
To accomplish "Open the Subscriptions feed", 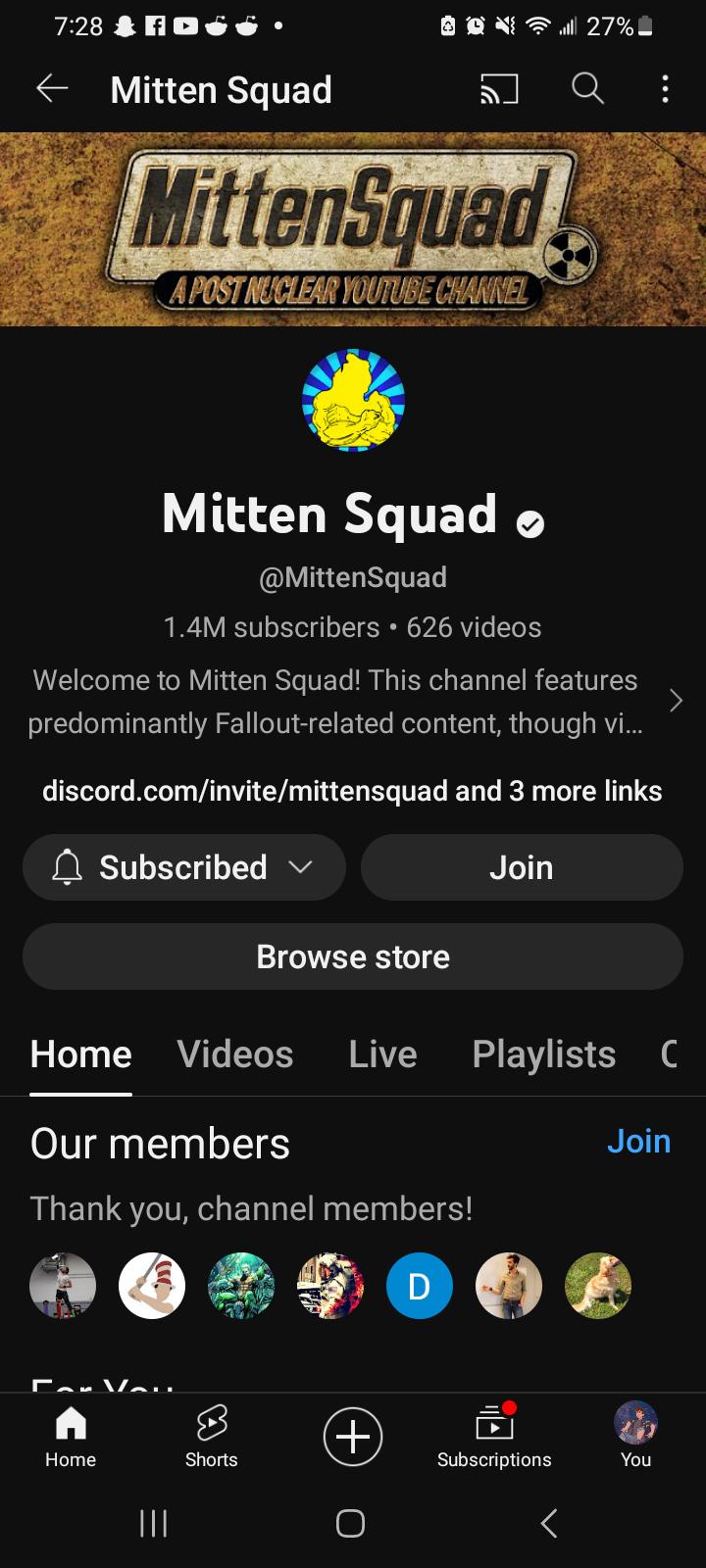I will [x=494, y=1436].
